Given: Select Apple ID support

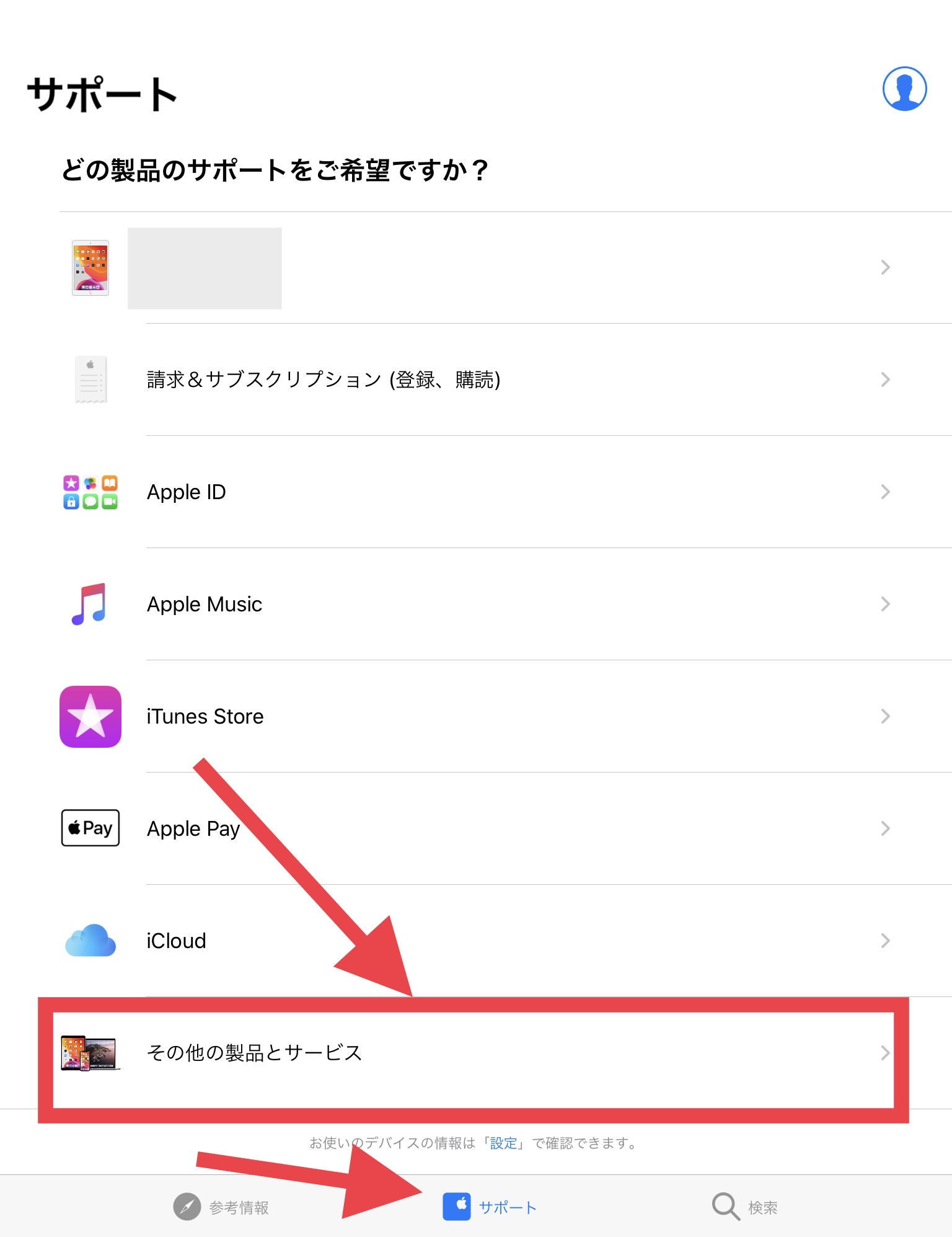Looking at the screenshot, I should [x=471, y=492].
